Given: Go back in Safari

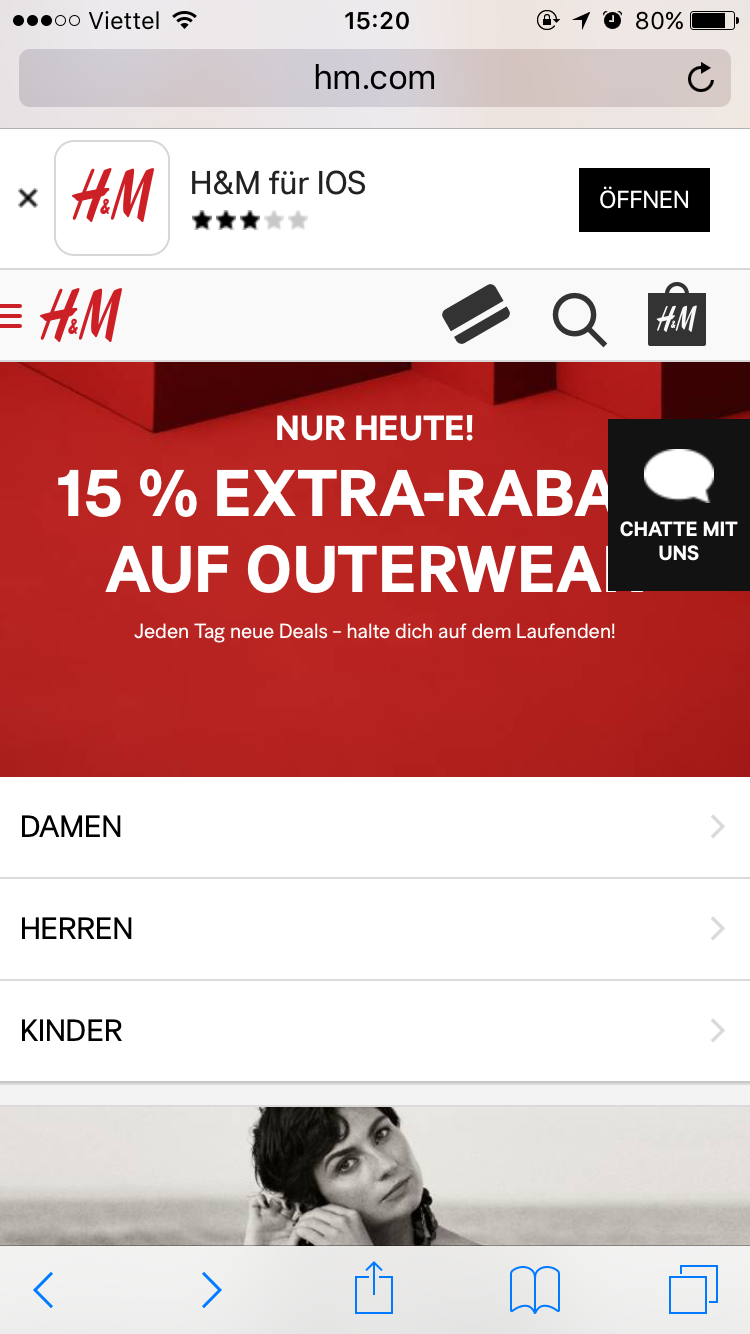Looking at the screenshot, I should tap(43, 1290).
